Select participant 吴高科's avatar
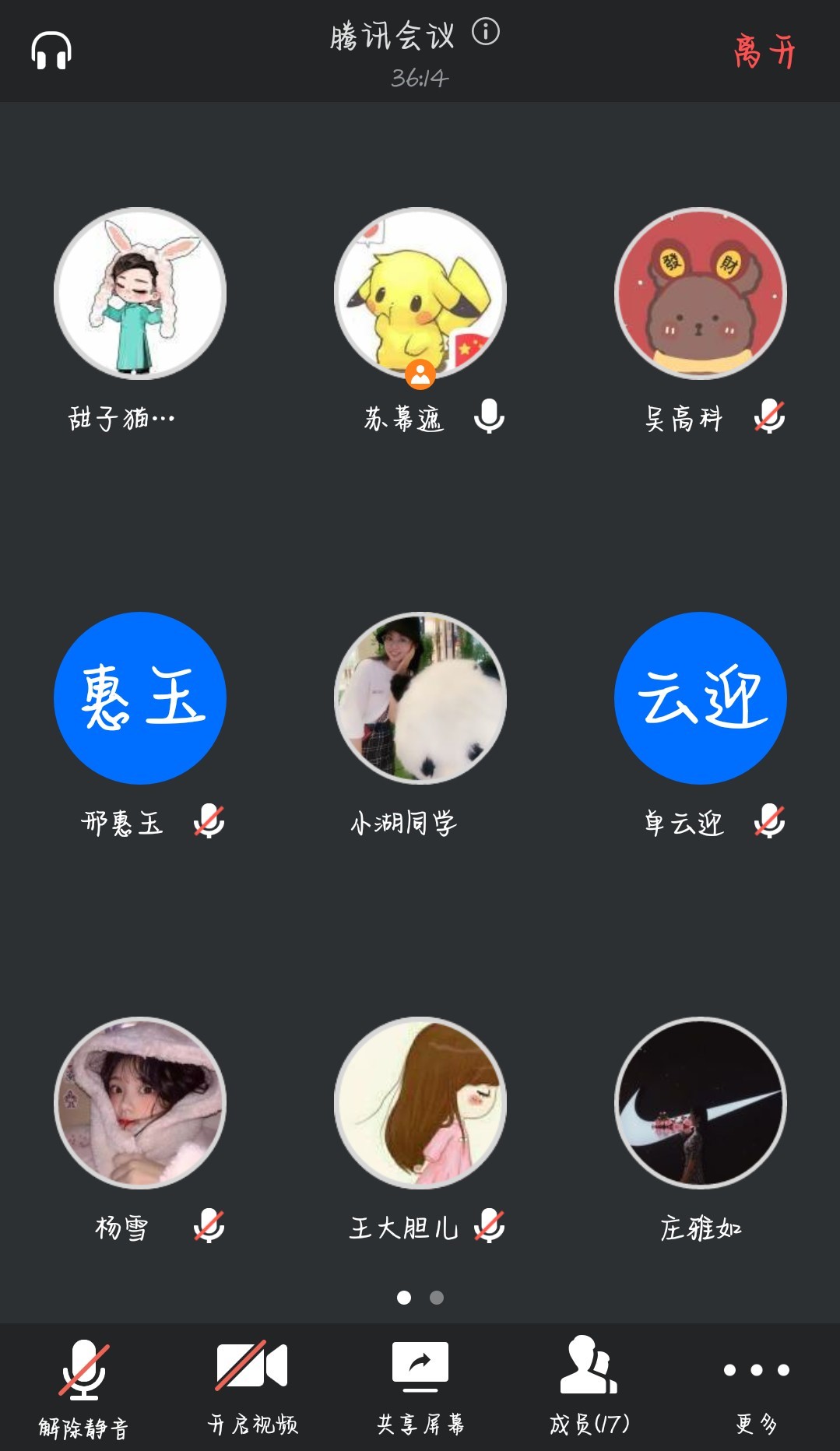 click(x=701, y=293)
